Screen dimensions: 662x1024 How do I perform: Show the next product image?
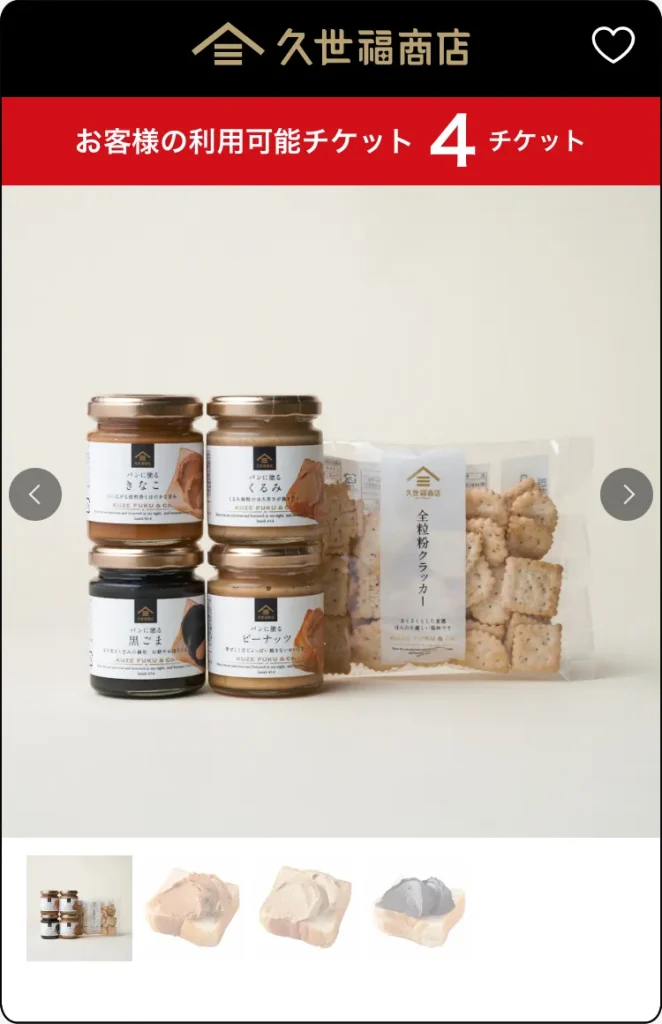pos(626,494)
